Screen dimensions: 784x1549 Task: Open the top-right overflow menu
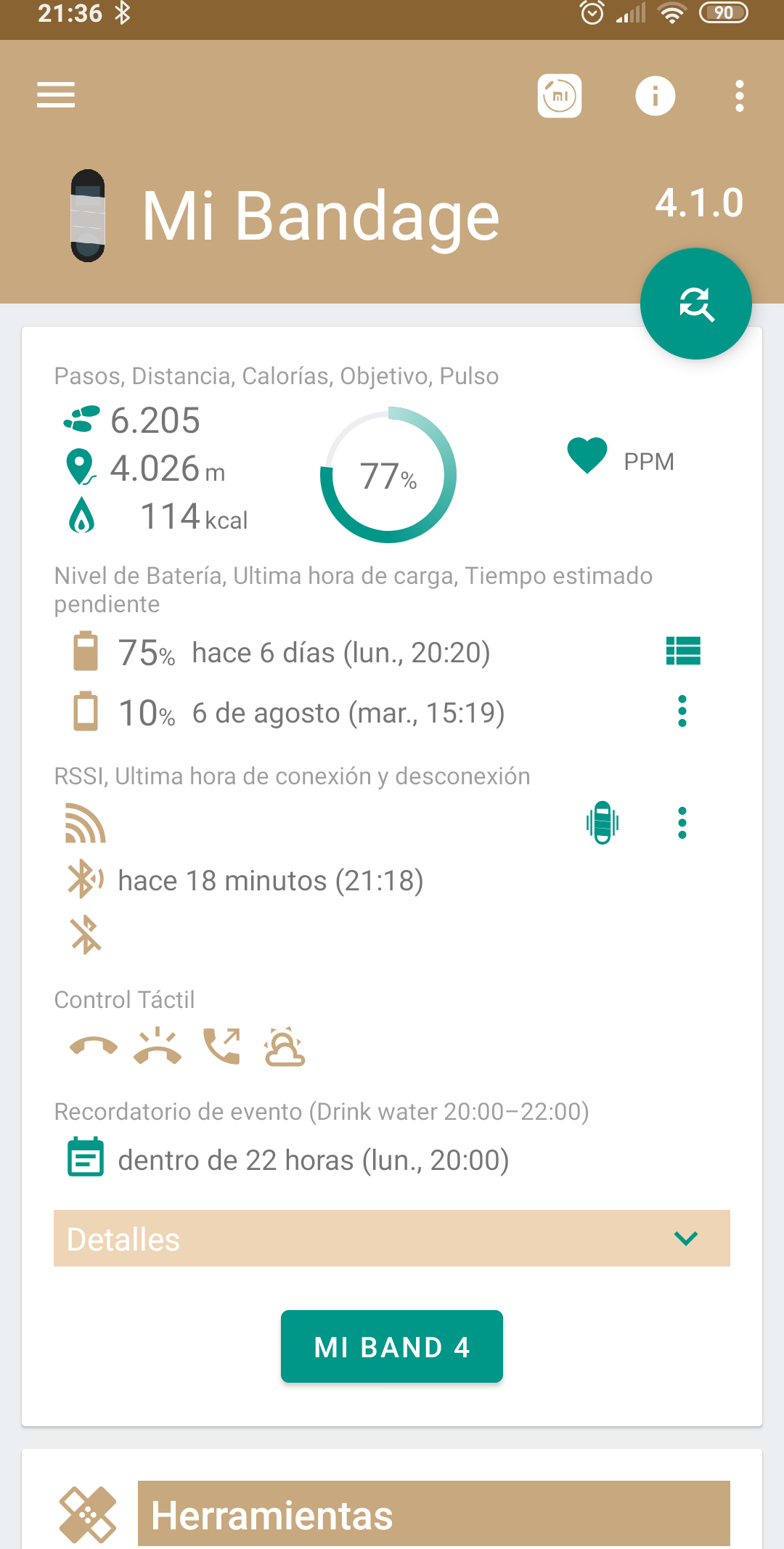point(739,96)
